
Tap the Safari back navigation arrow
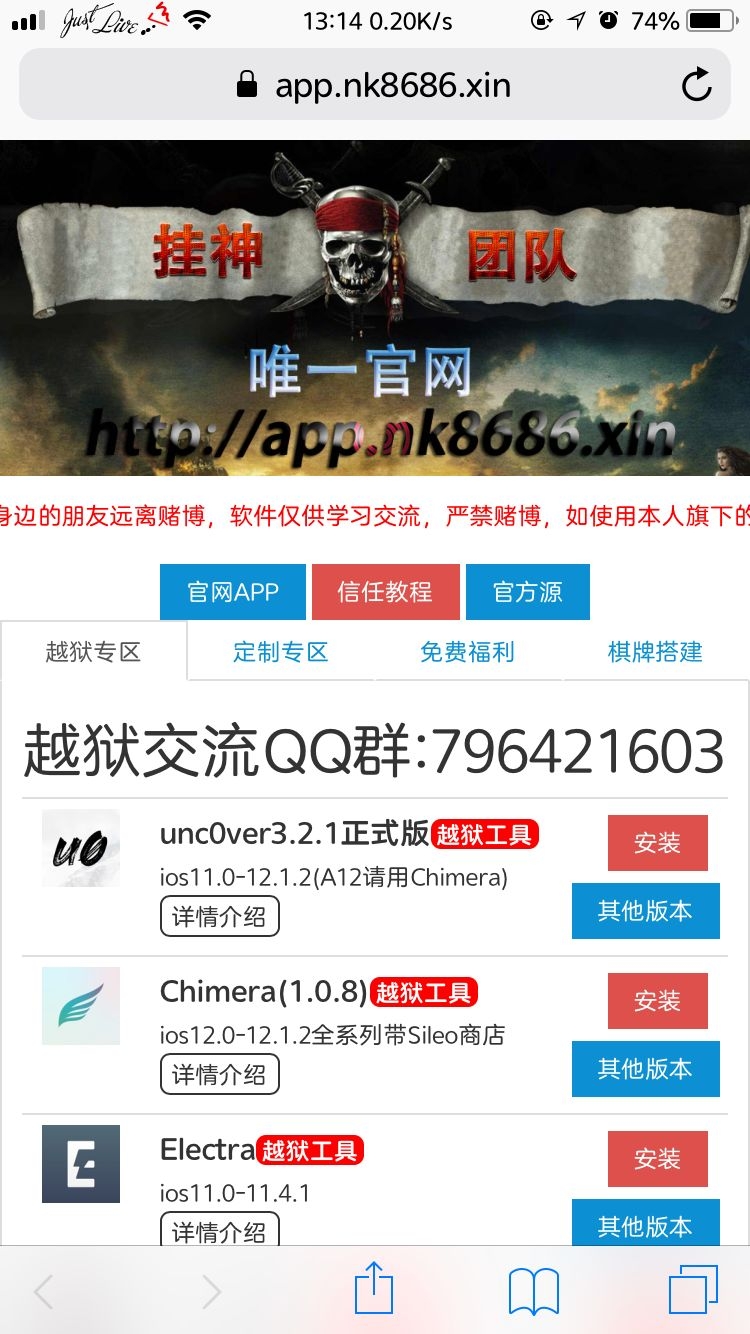[43, 1290]
